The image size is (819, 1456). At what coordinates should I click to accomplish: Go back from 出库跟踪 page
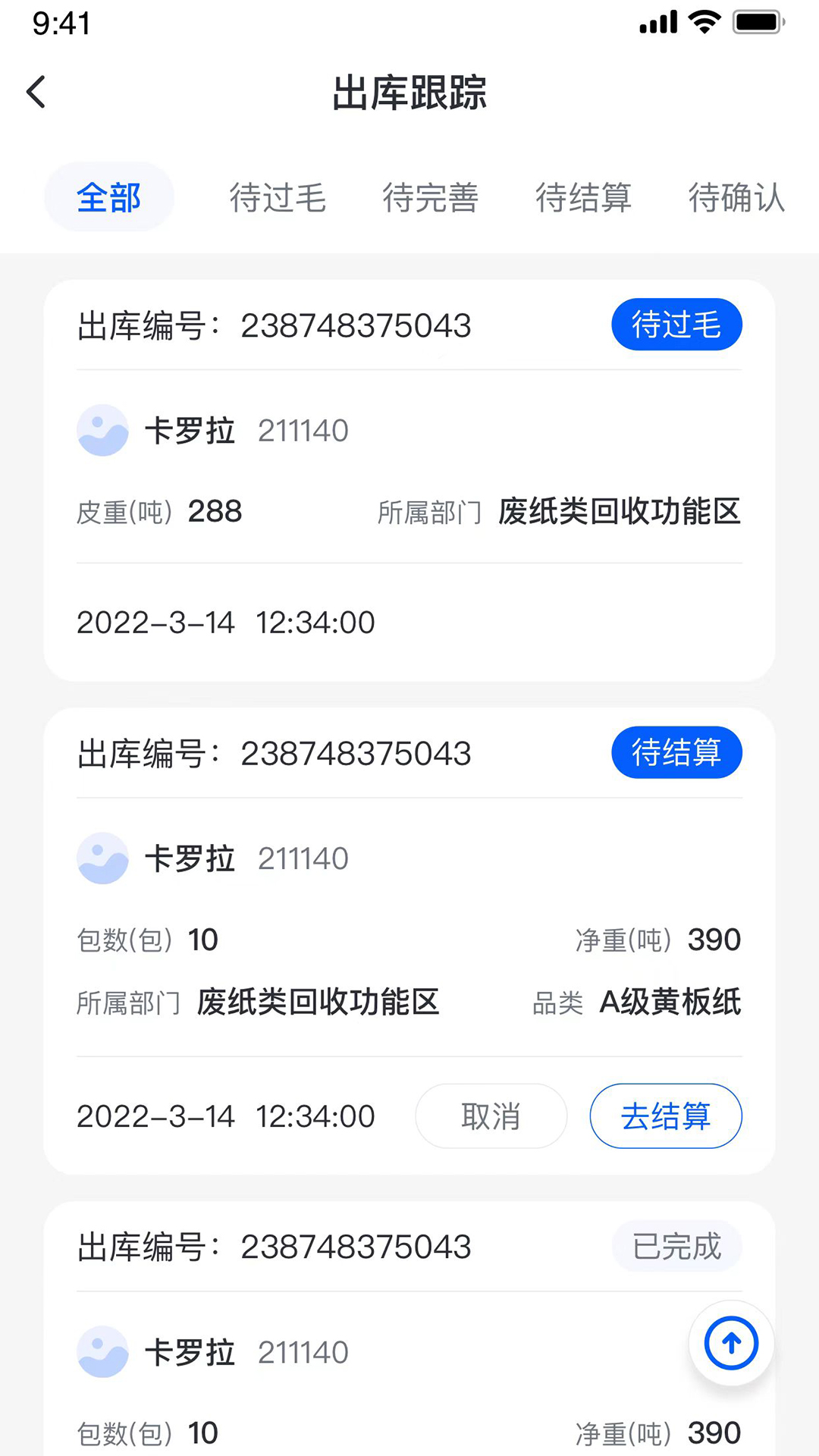click(36, 93)
